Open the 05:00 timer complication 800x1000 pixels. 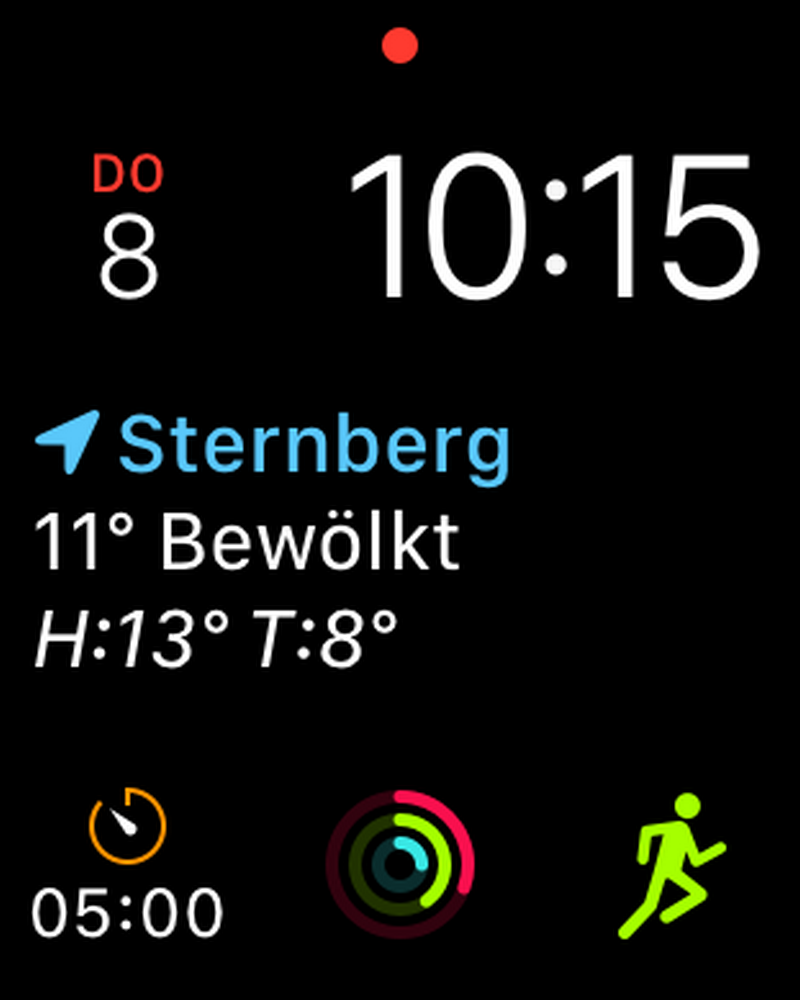coord(128,866)
